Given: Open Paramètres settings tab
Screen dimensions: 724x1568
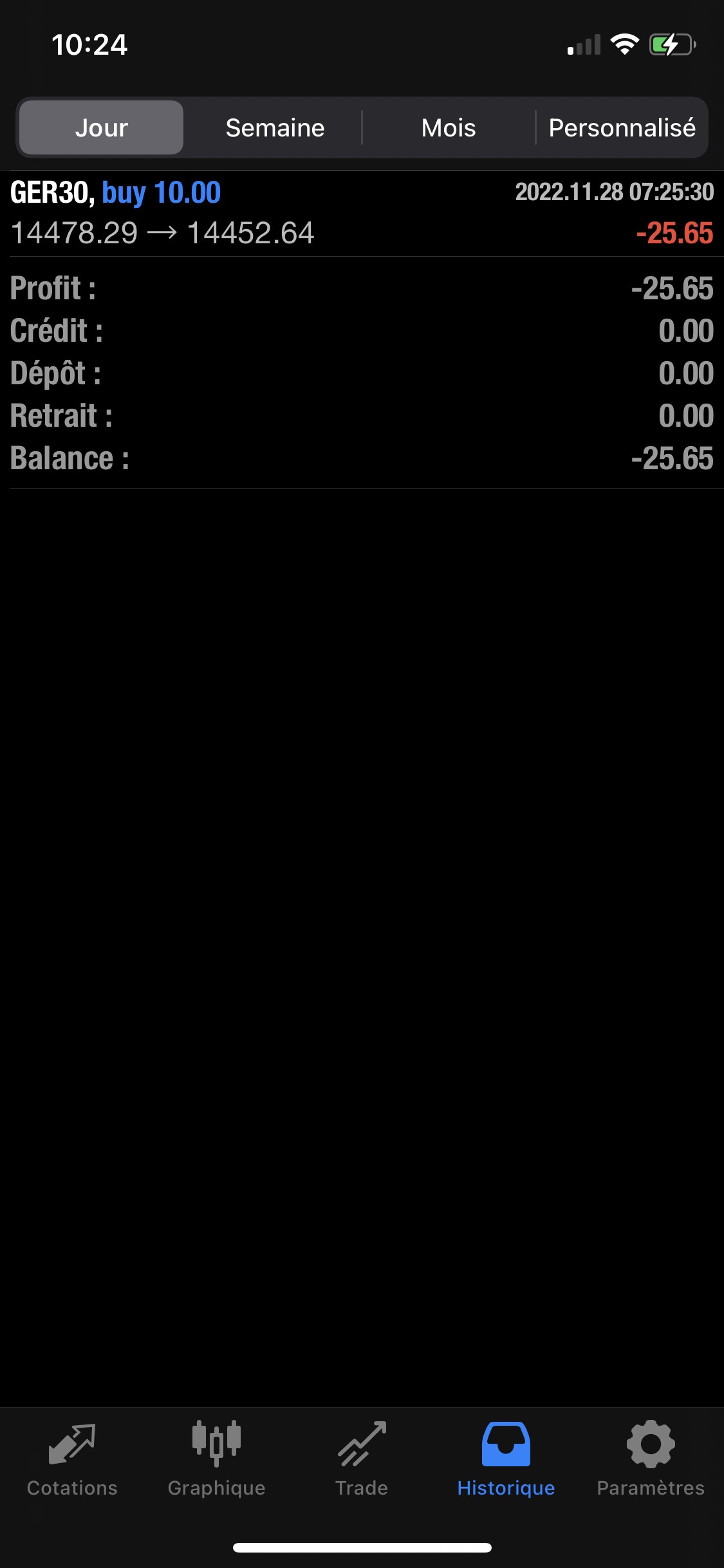Looking at the screenshot, I should pyautogui.click(x=651, y=1459).
